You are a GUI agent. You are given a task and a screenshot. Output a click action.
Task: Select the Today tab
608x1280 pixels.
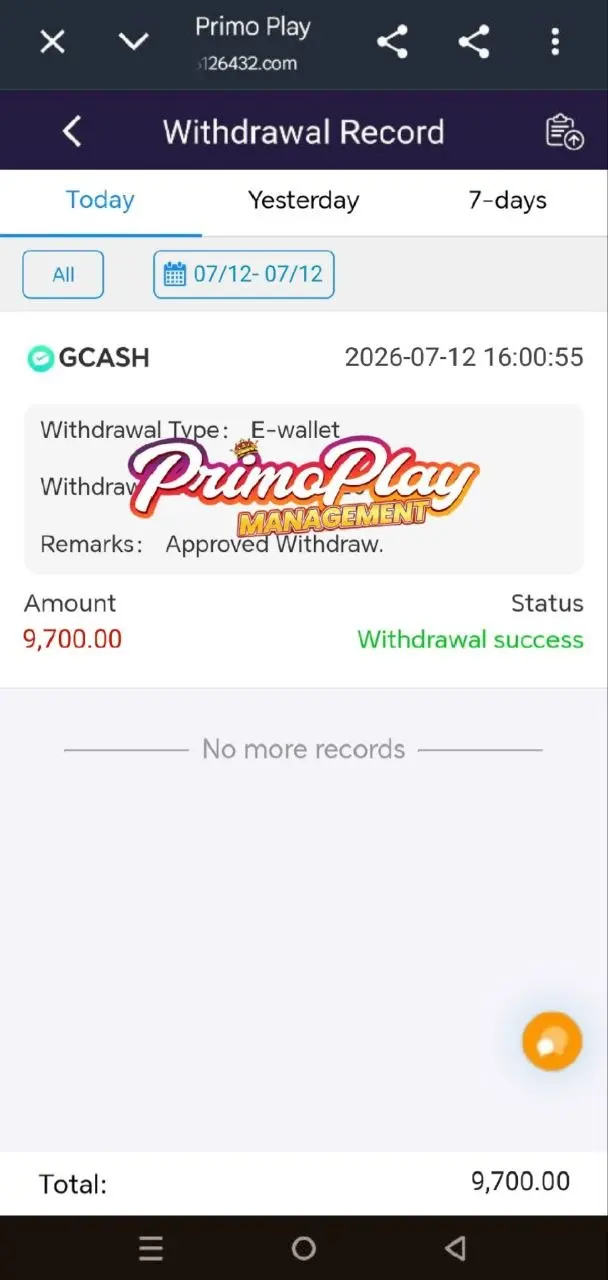(100, 200)
